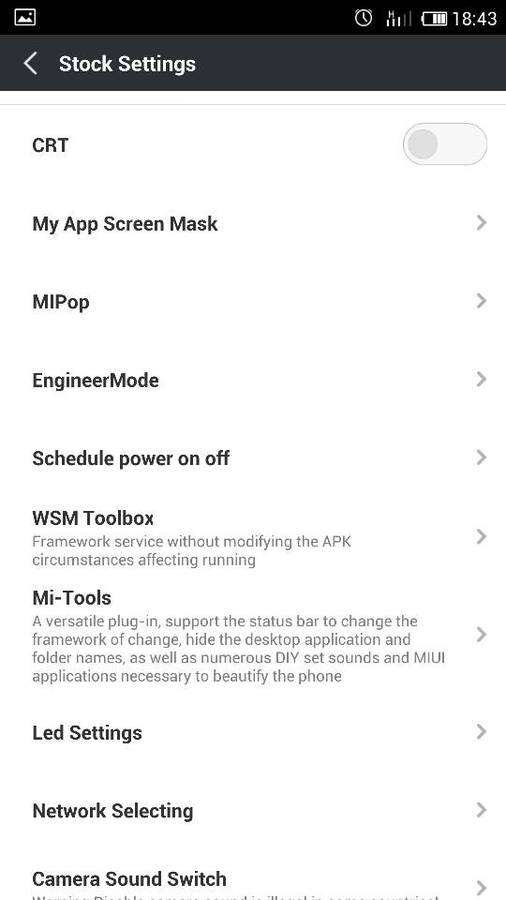Open Led Settings
Screen dimensions: 506x900
pyautogui.click(x=253, y=732)
